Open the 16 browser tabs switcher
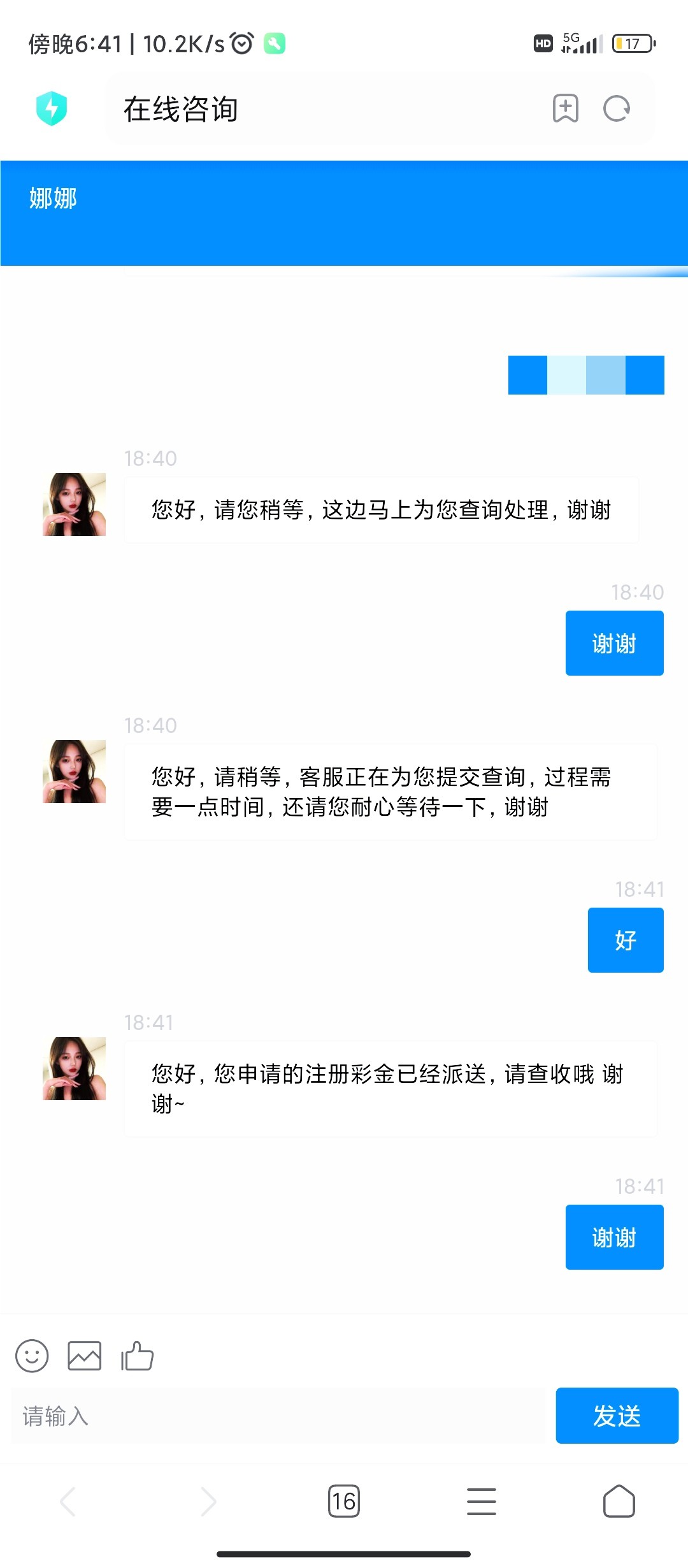The width and height of the screenshot is (688, 1568). pyautogui.click(x=344, y=1501)
